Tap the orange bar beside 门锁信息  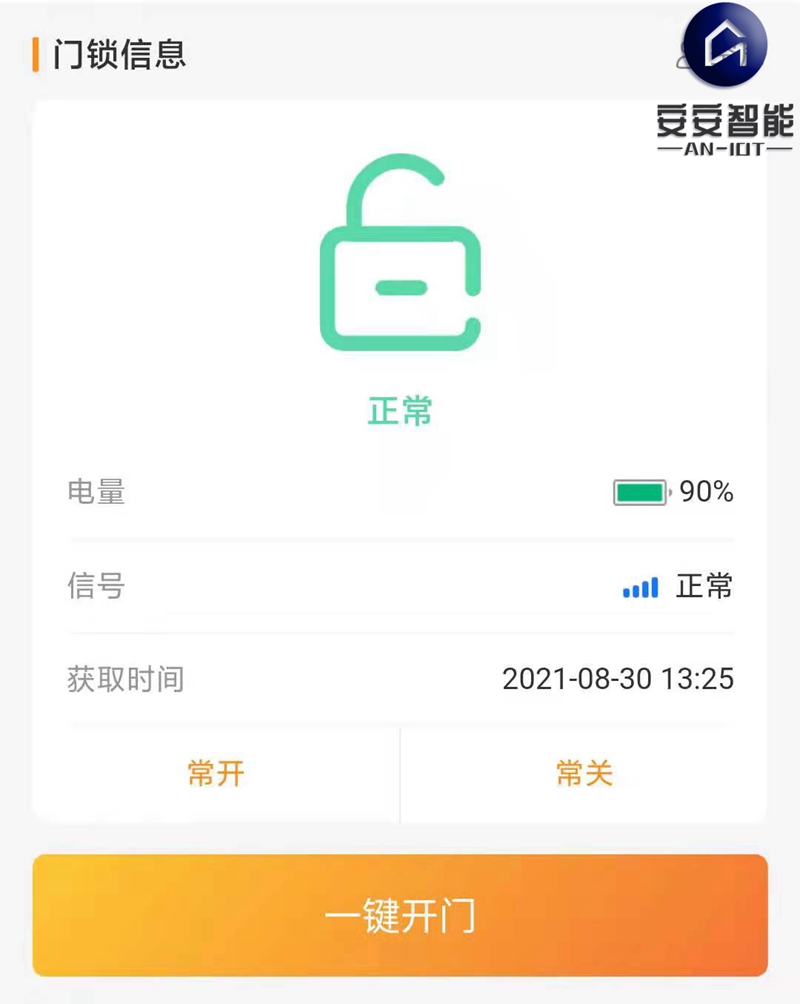tap(36, 57)
